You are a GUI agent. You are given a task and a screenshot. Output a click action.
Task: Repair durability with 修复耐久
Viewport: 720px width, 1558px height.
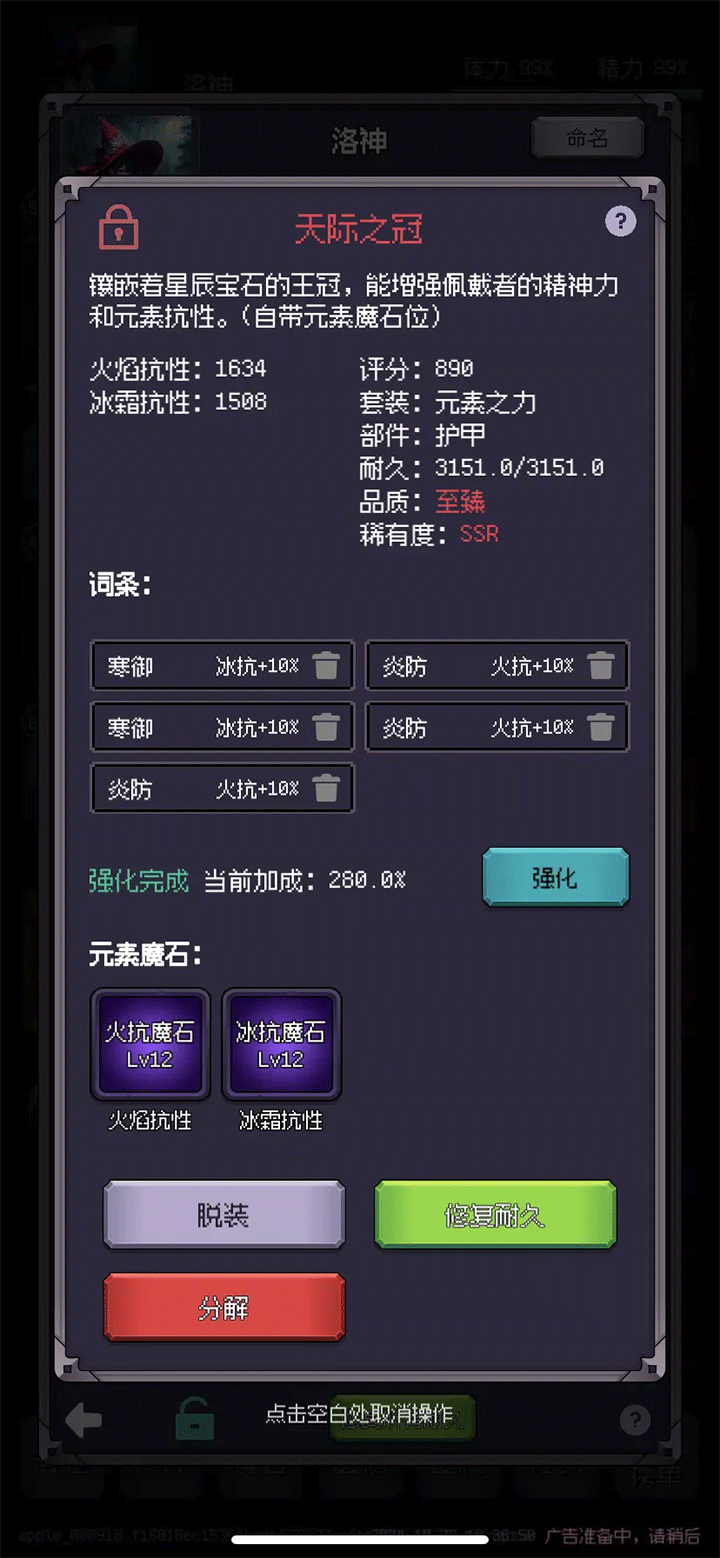(495, 1215)
